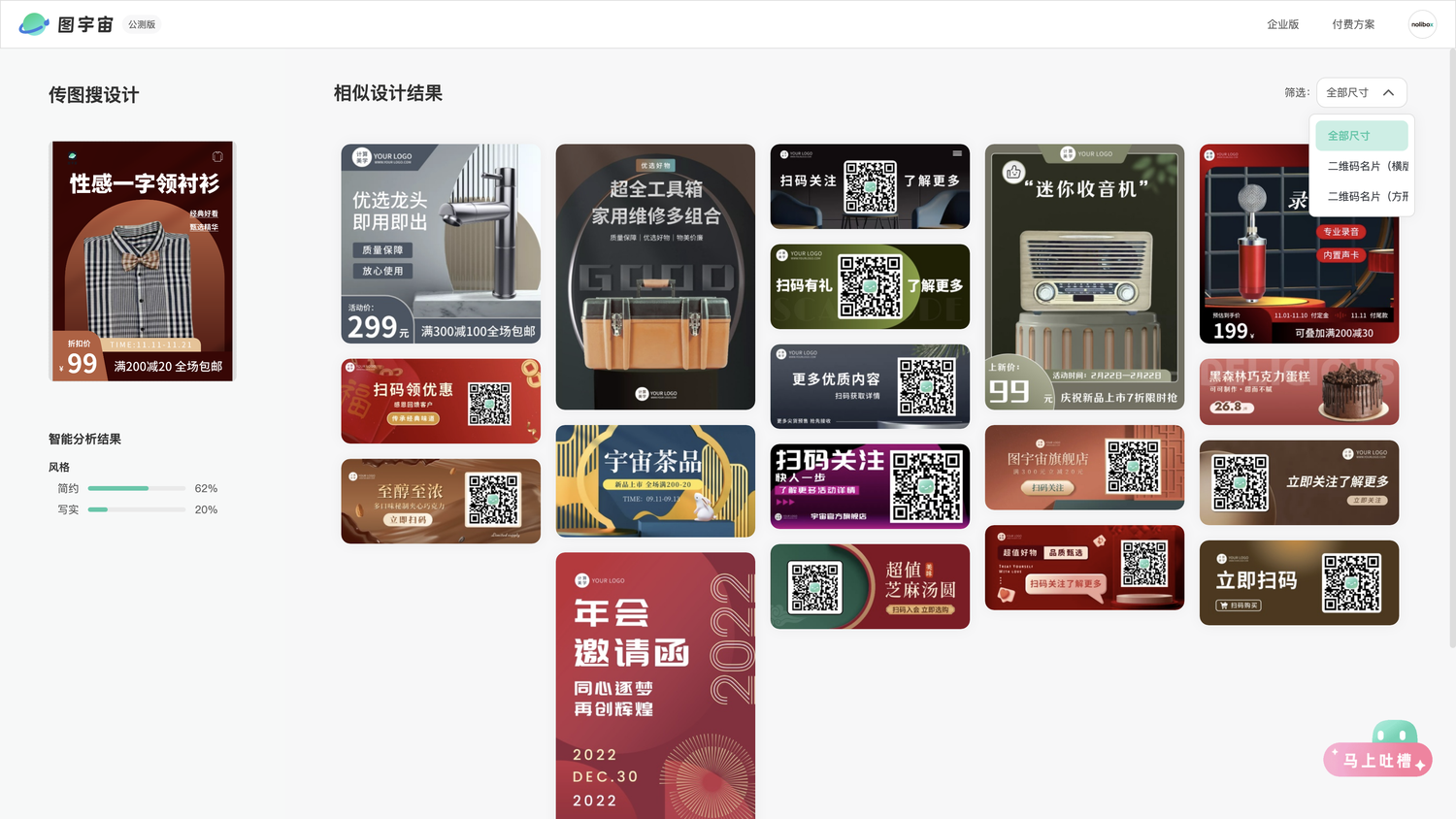Viewport: 1456px width, 819px height.
Task: Open the 马上吐槽 feedback button
Action: point(1377,758)
